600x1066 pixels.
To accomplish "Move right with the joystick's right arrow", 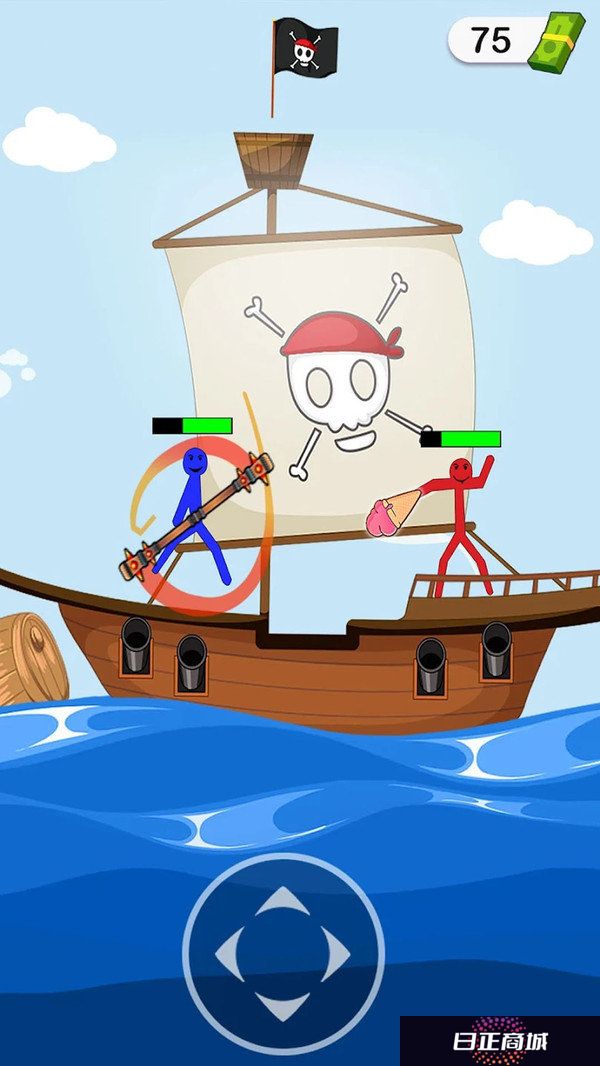I will [x=336, y=953].
